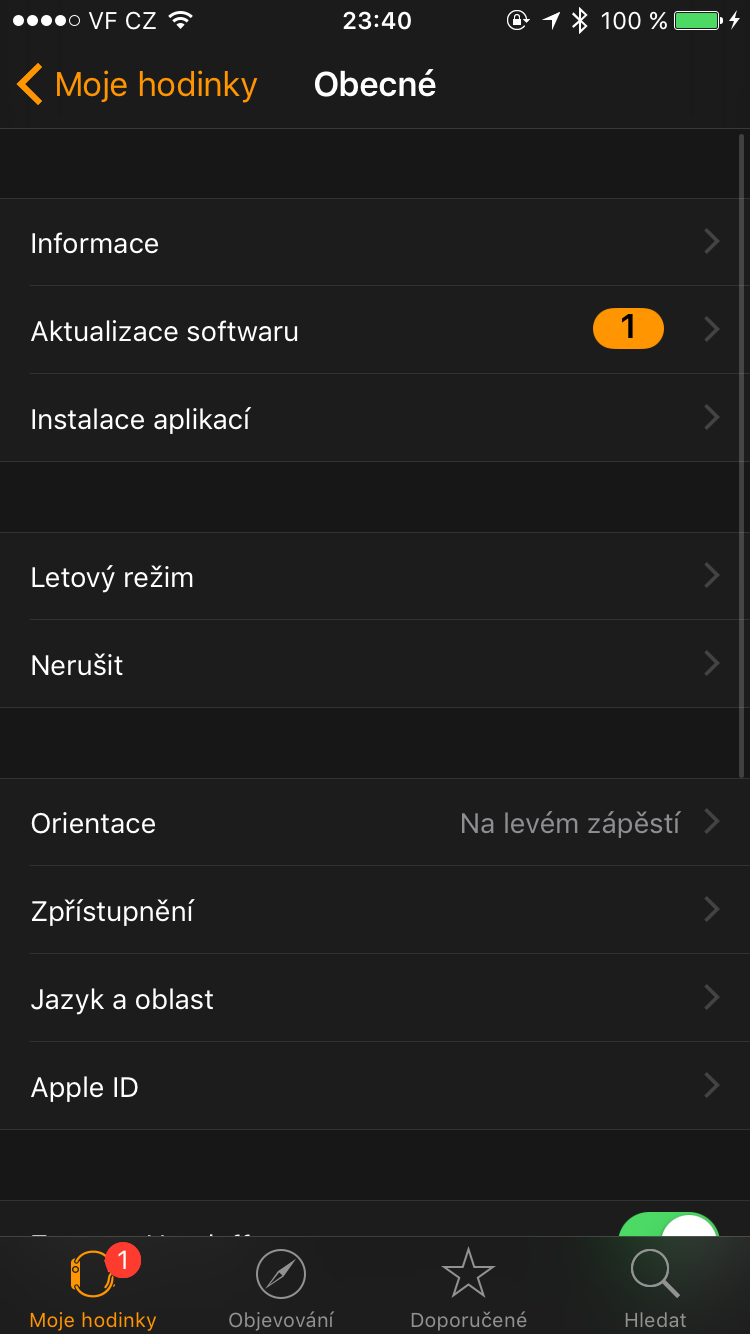Open Aktualizace softwaru settings
The height and width of the screenshot is (1334, 750).
[x=375, y=331]
